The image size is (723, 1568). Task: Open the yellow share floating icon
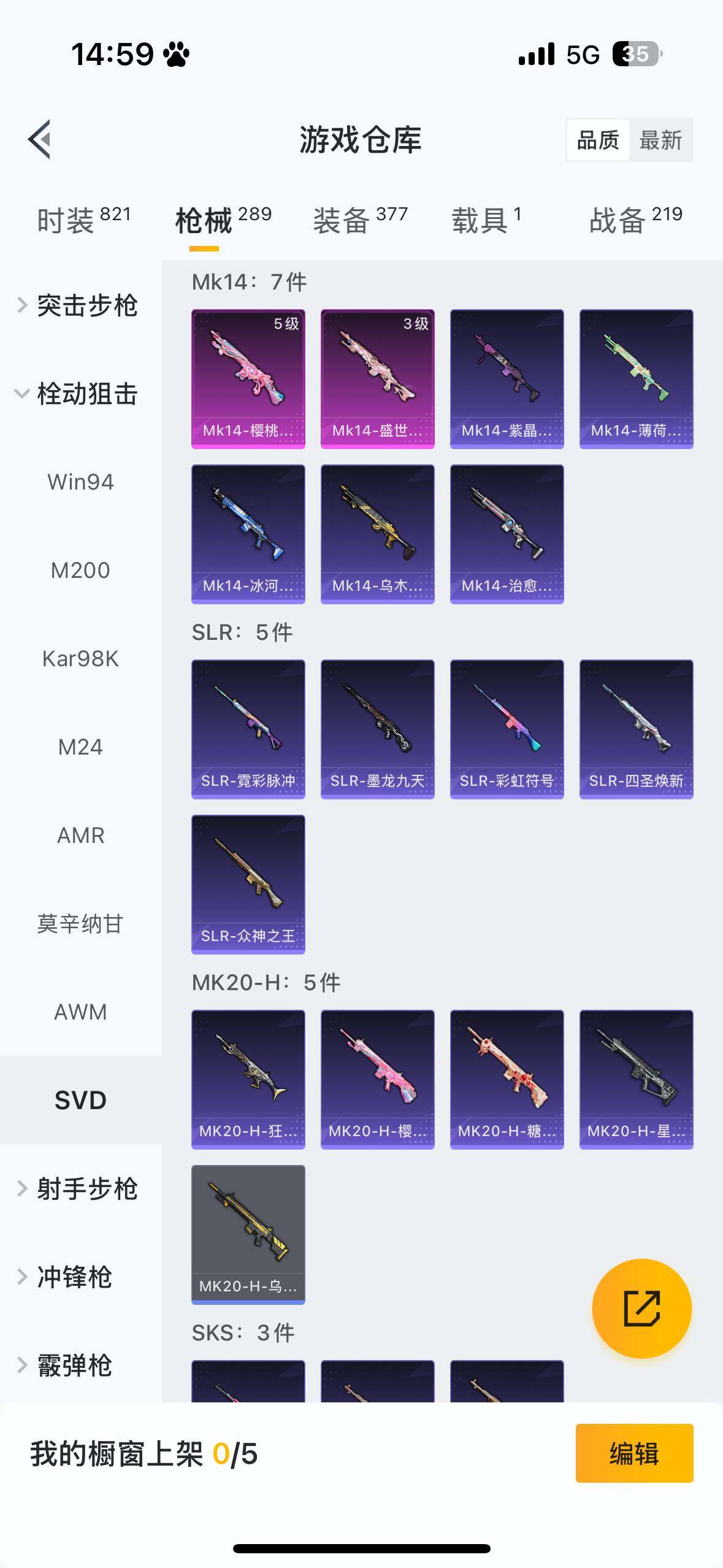click(641, 1308)
